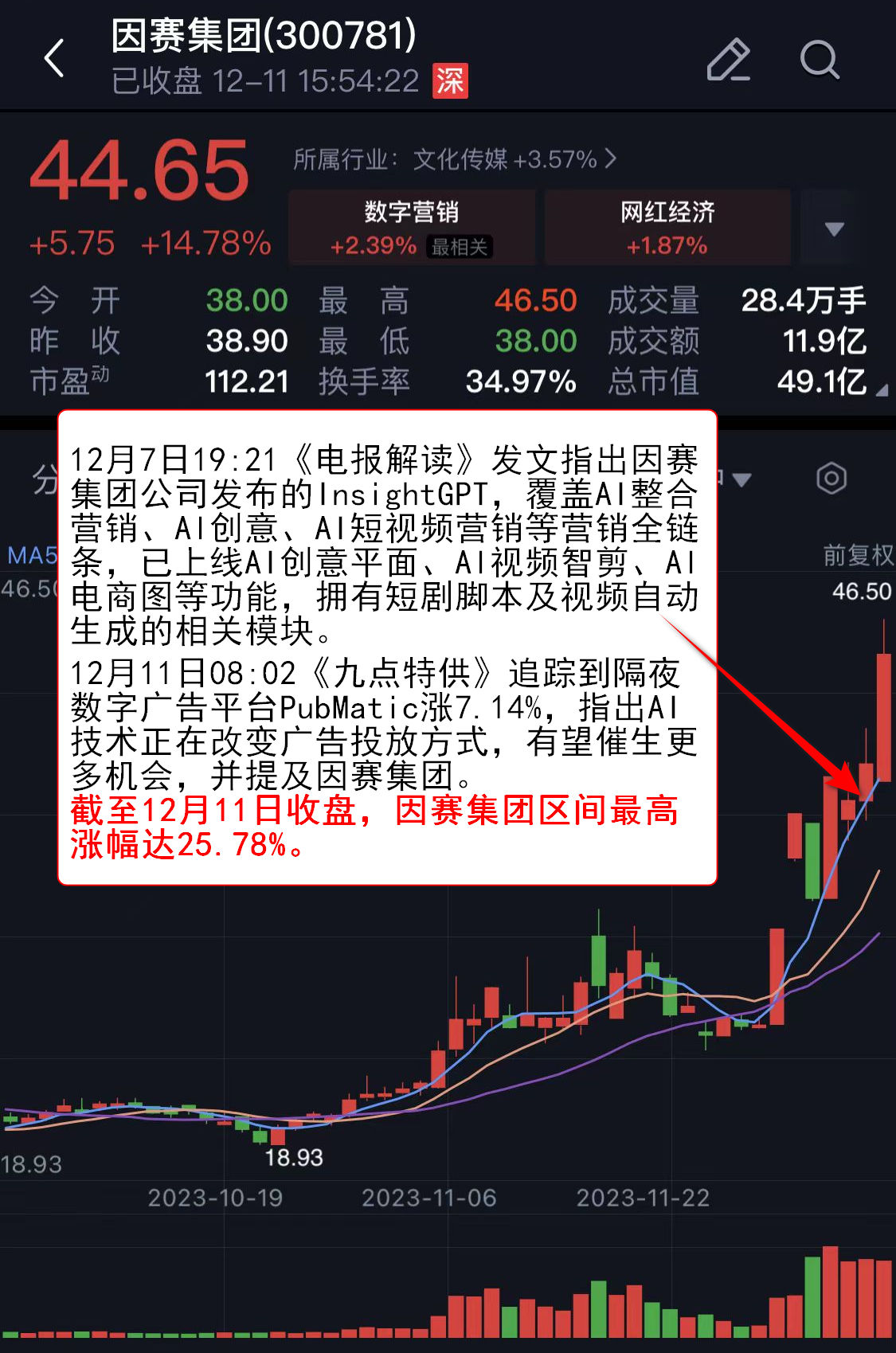
Task: Go back from the 因赛集团 stock page
Action: [54, 59]
